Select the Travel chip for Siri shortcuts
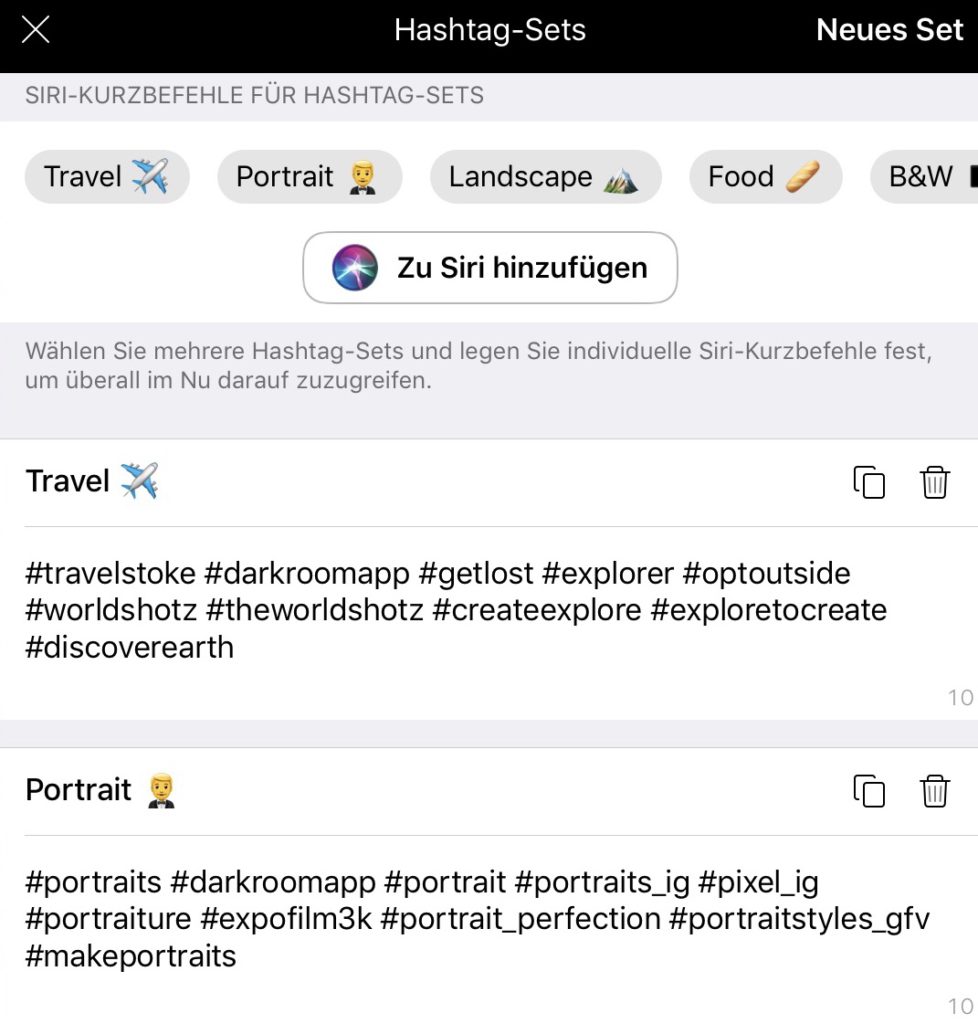 tap(106, 177)
